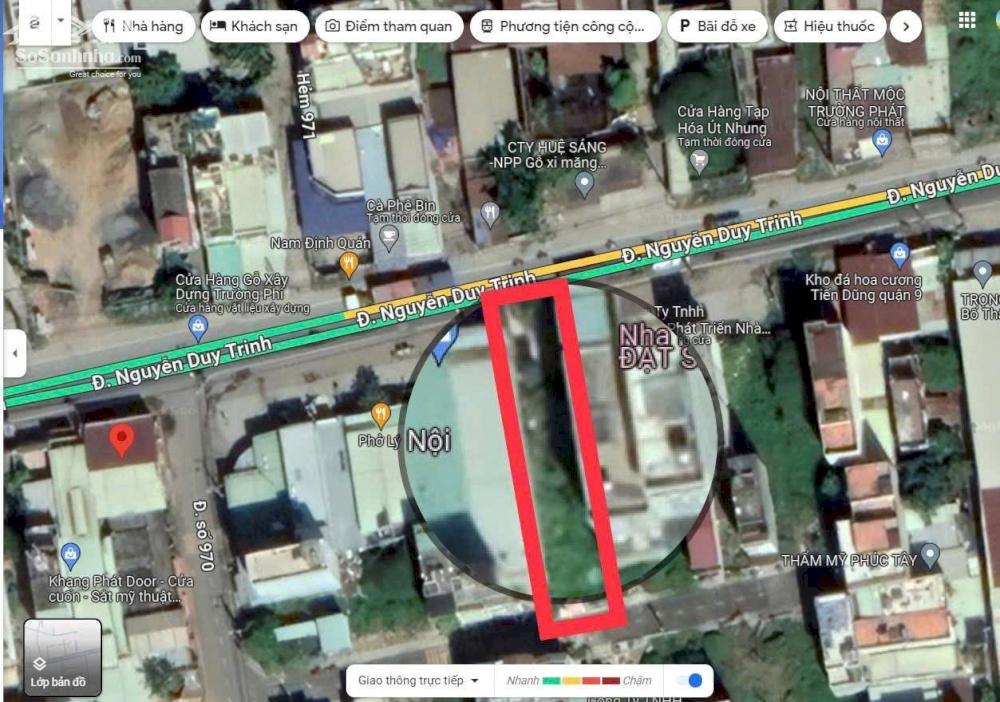Open the Giao thông trực tiếp dropdown
This screenshot has width=1000, height=702.
click(418, 681)
